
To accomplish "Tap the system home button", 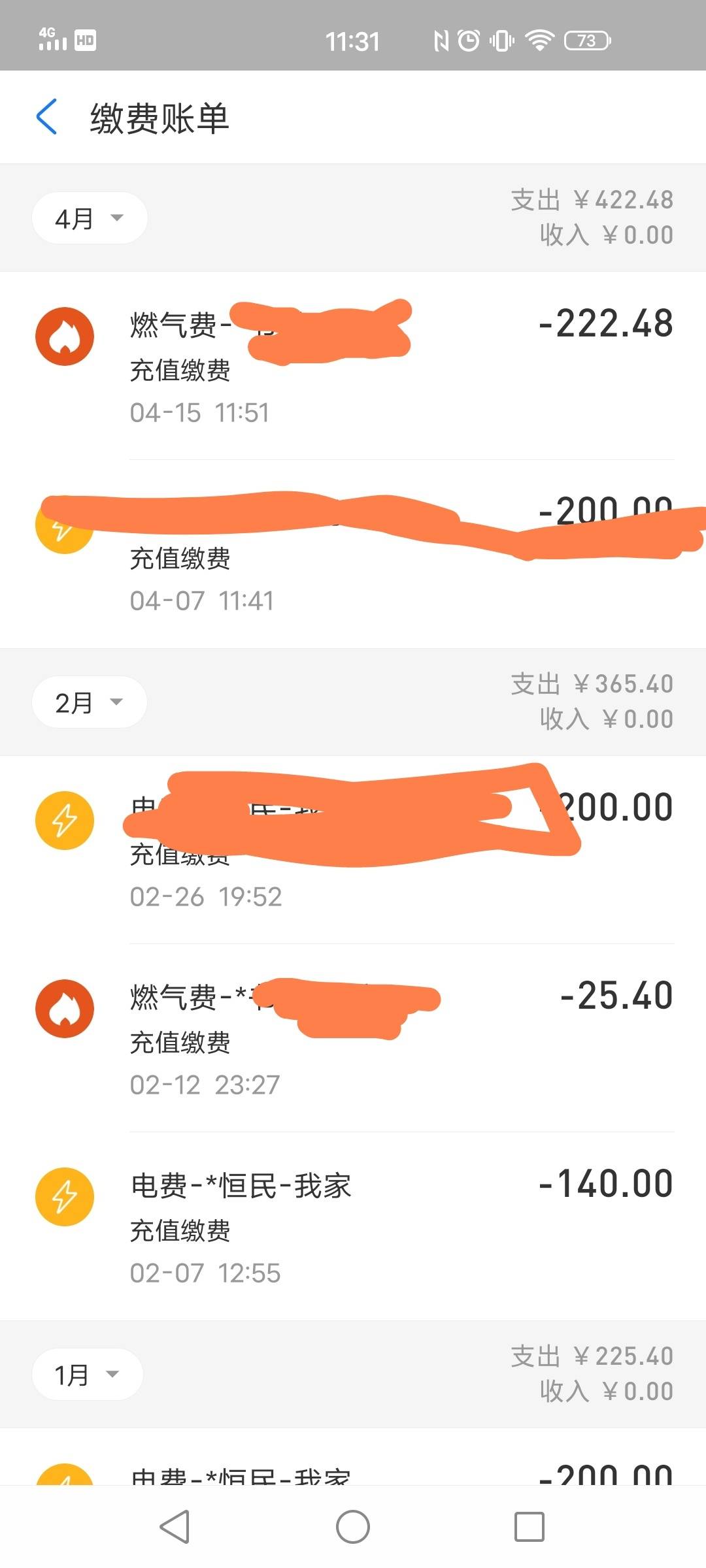I will [x=353, y=1527].
